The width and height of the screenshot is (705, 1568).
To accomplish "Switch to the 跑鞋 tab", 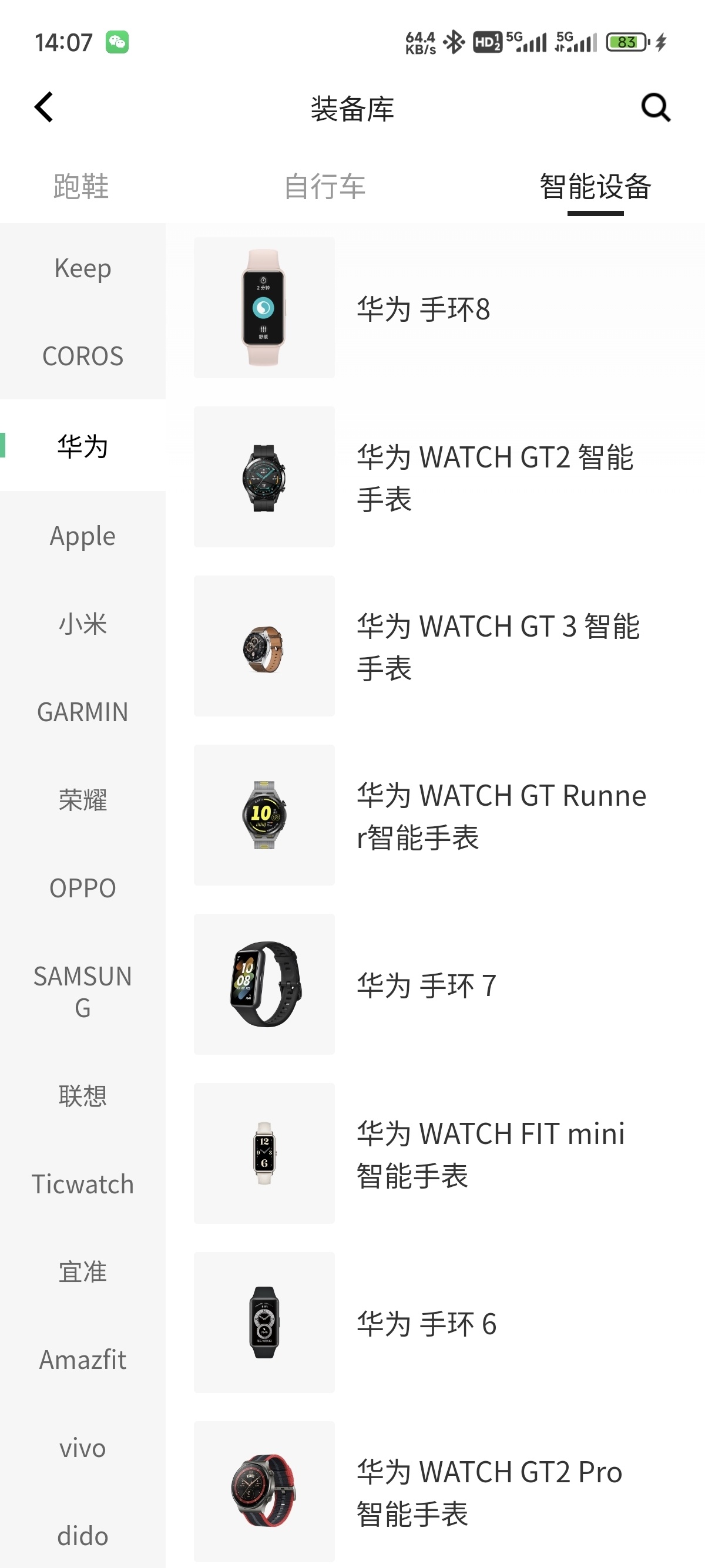I will point(81,186).
